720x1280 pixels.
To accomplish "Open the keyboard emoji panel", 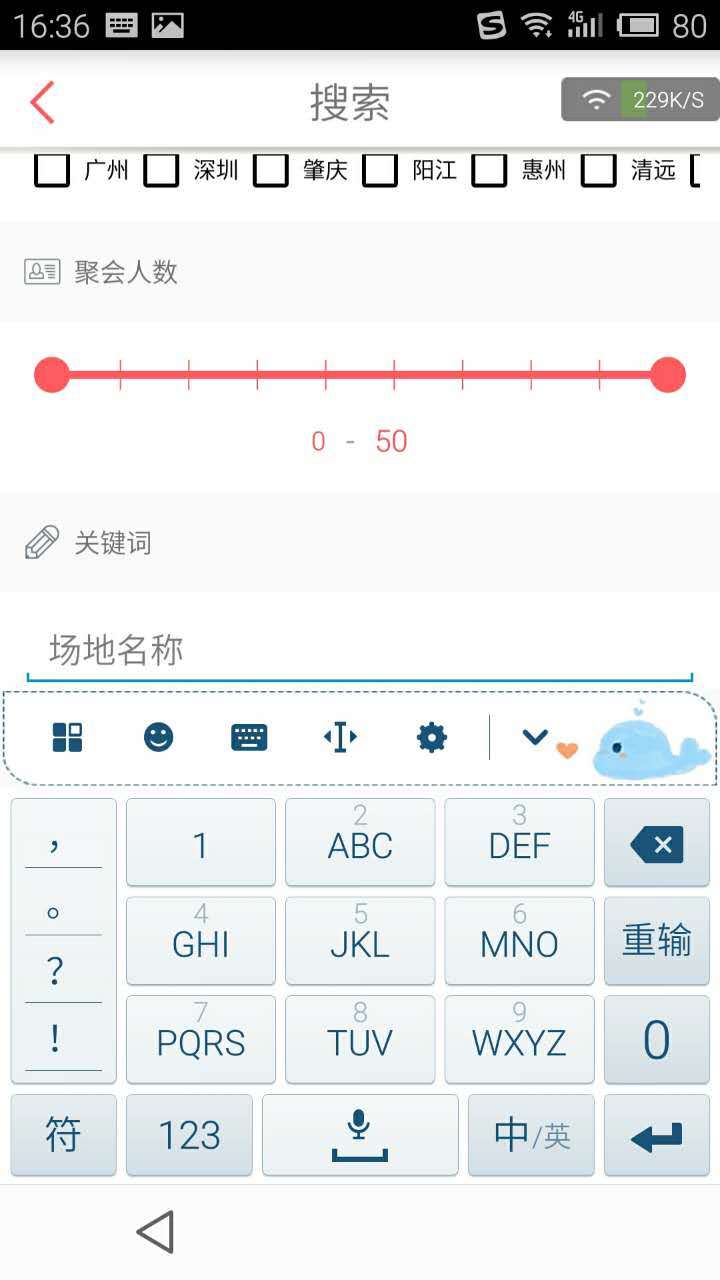I will pyautogui.click(x=158, y=738).
